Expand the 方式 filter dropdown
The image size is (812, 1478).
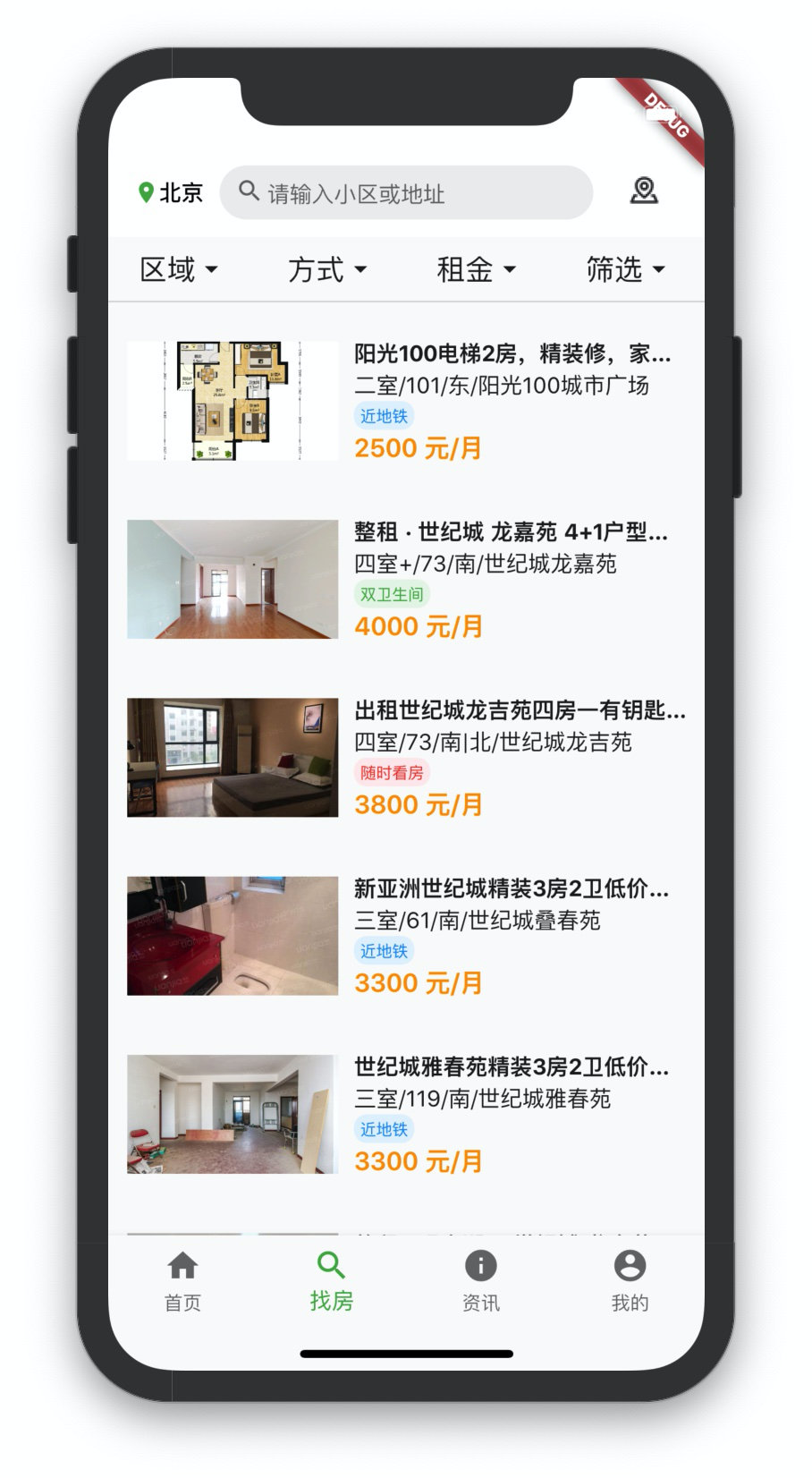click(x=327, y=269)
